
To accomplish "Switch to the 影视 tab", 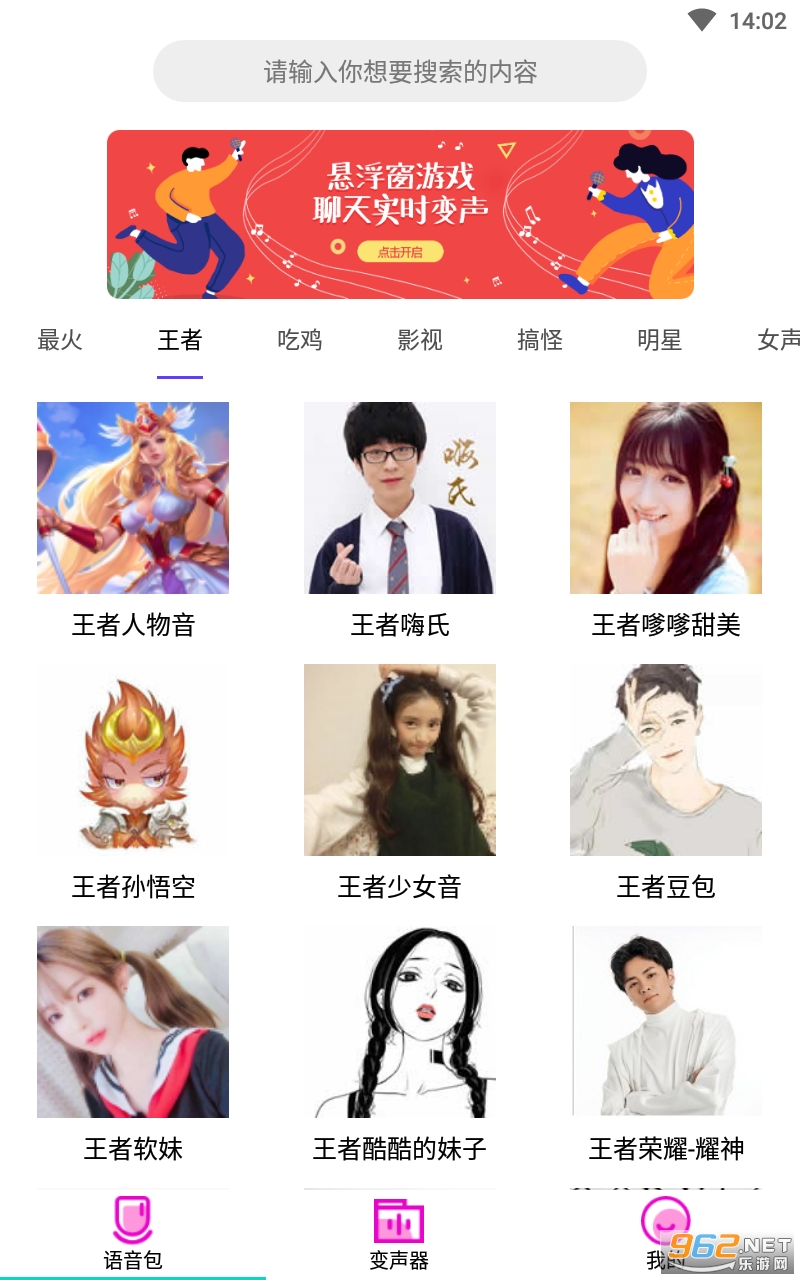I will pos(420,340).
